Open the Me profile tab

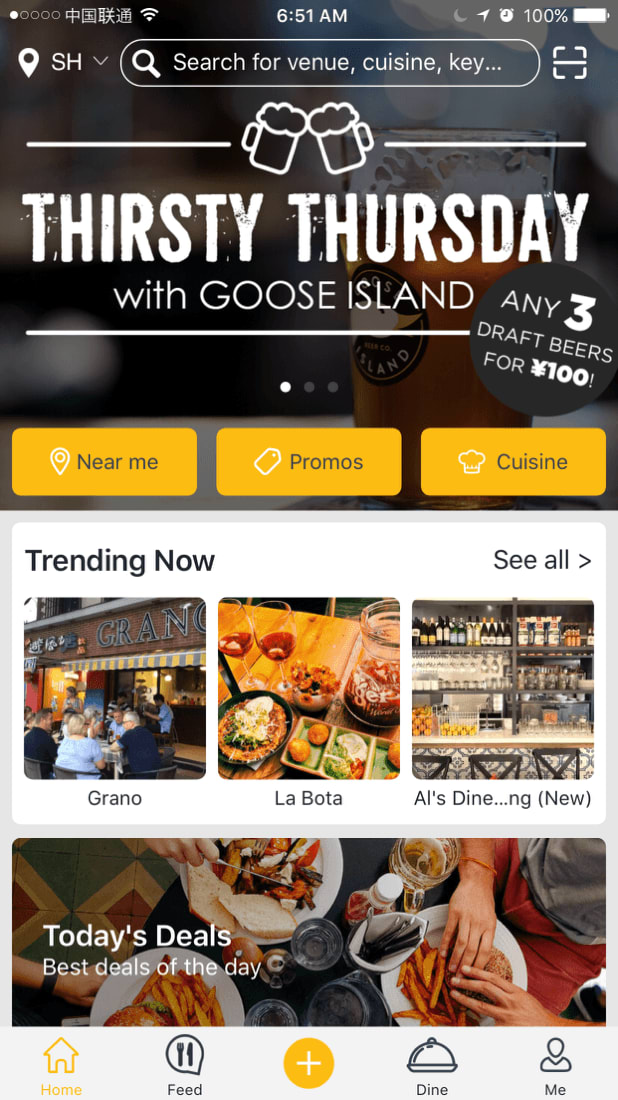(556, 1066)
